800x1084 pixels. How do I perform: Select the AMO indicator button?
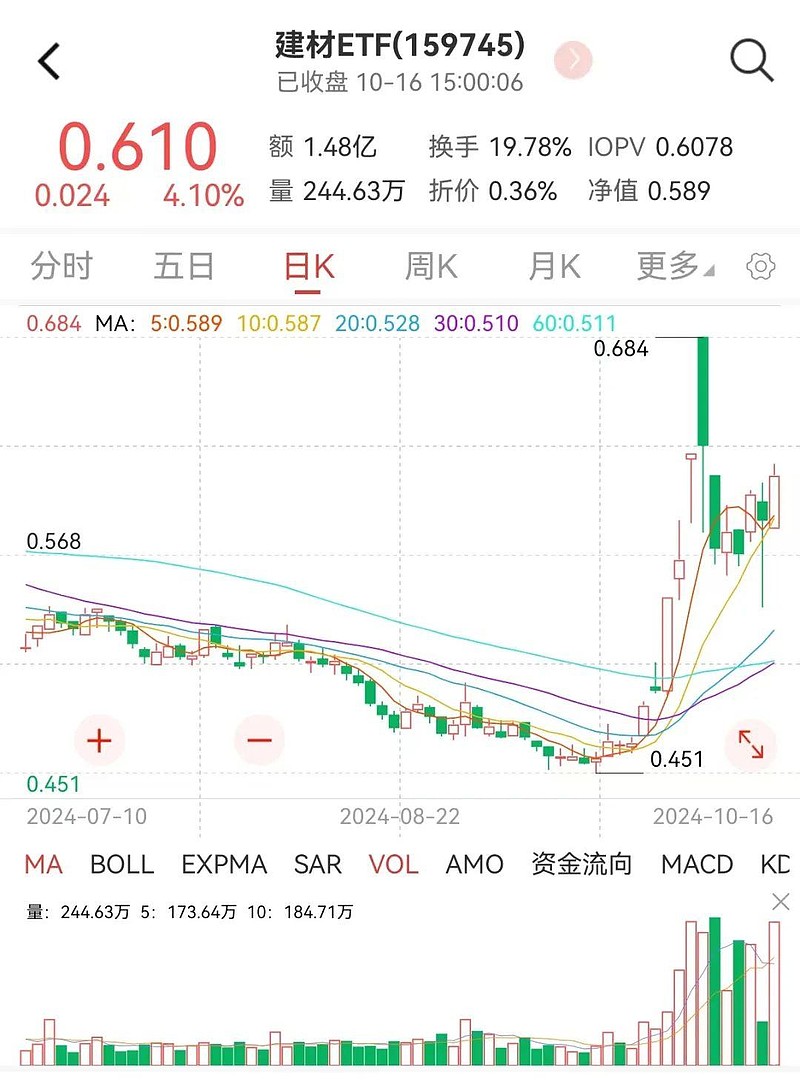(477, 865)
